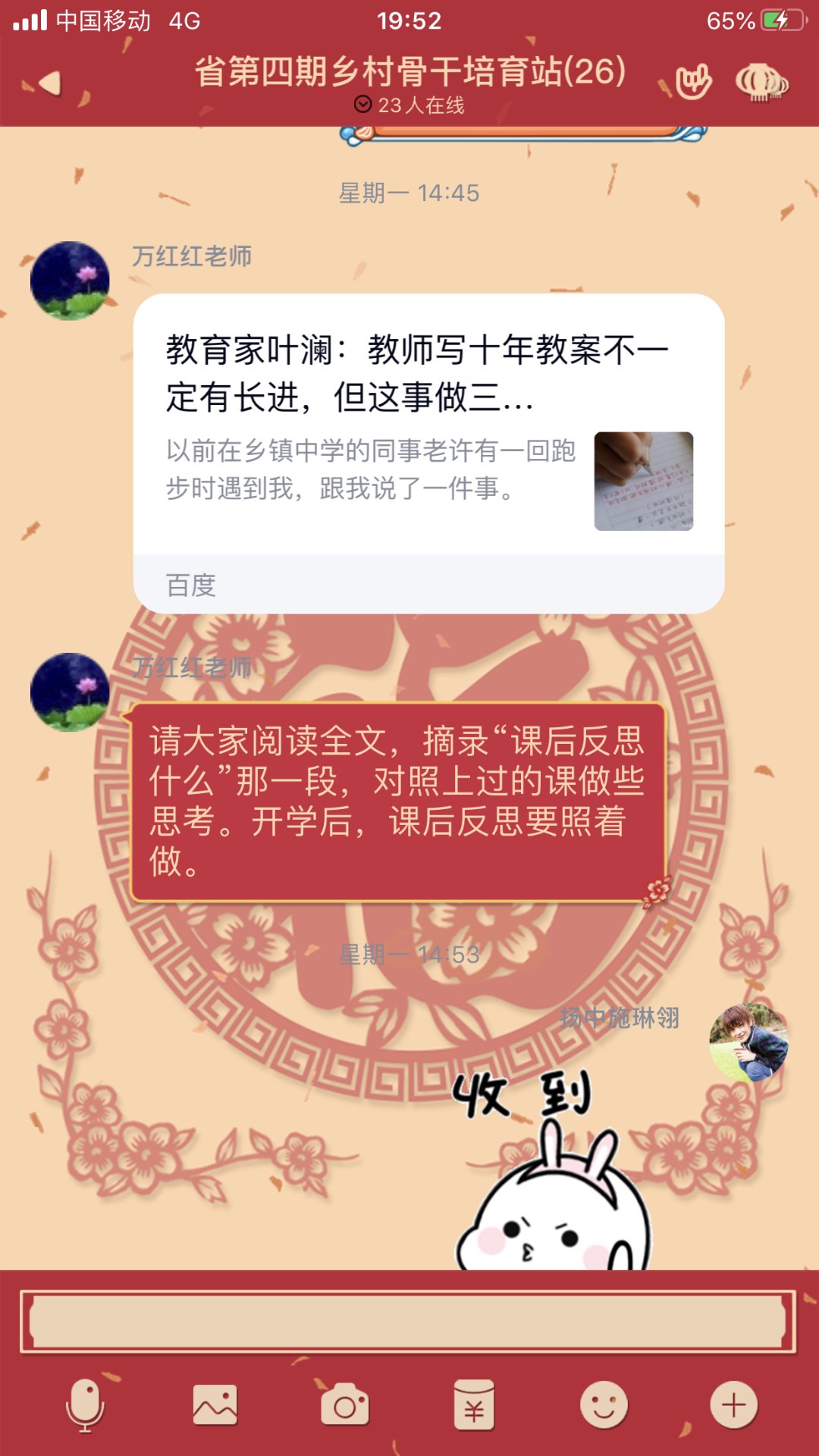Open group settings lantern icon
This screenshot has width=819, height=1456.
click(761, 82)
